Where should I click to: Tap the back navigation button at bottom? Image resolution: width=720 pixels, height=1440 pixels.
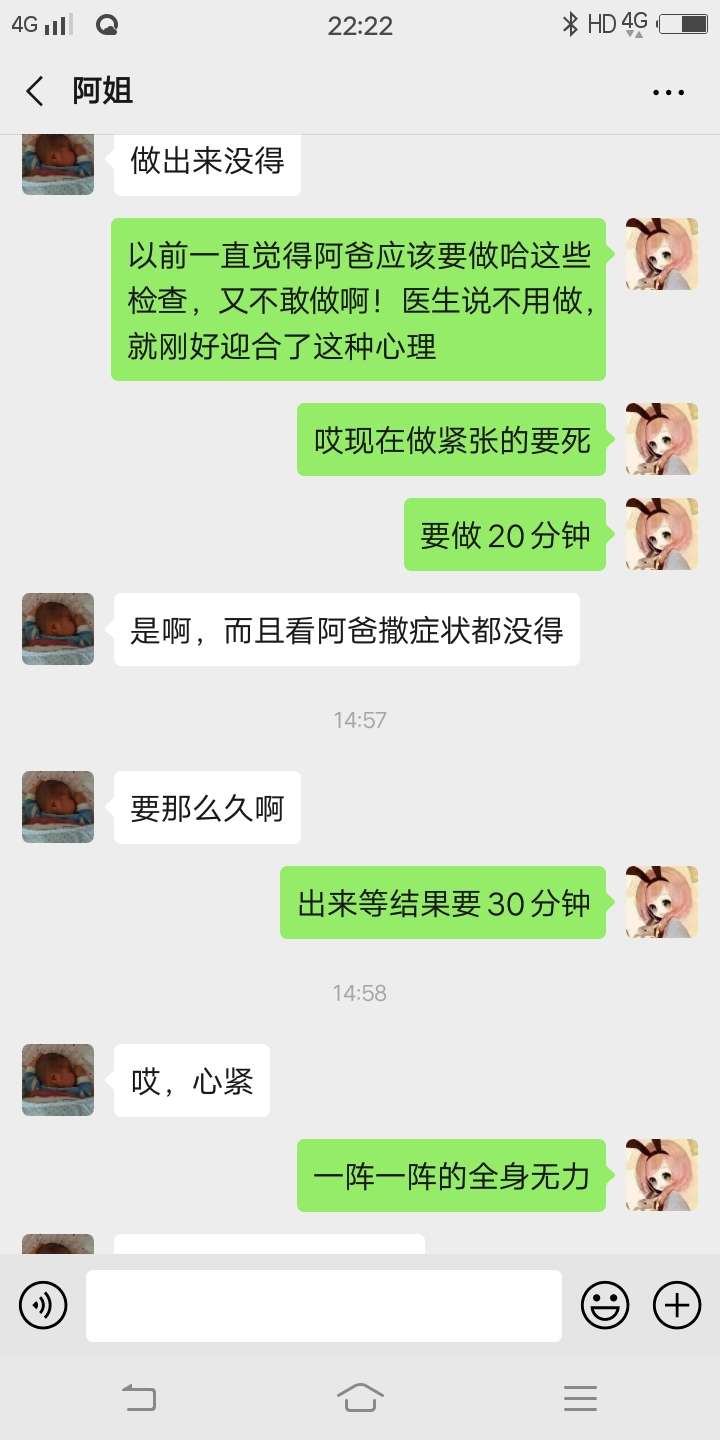pos(140,1397)
